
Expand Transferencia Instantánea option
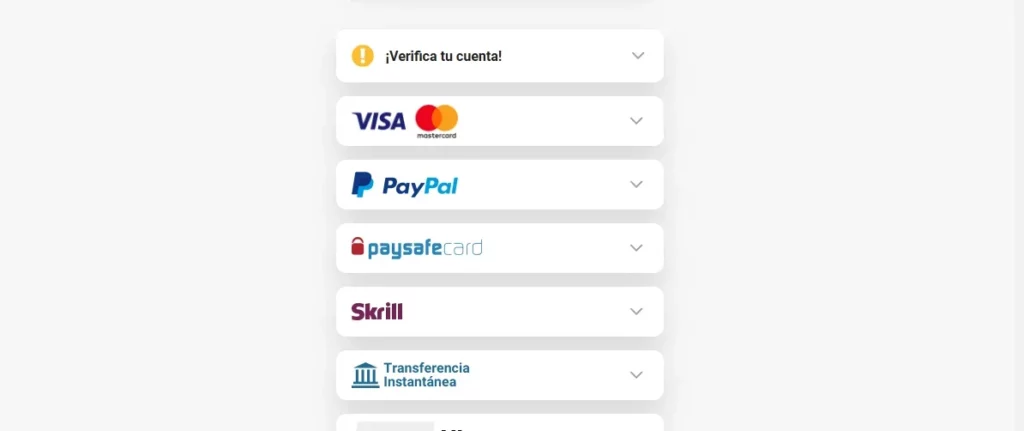pos(636,375)
